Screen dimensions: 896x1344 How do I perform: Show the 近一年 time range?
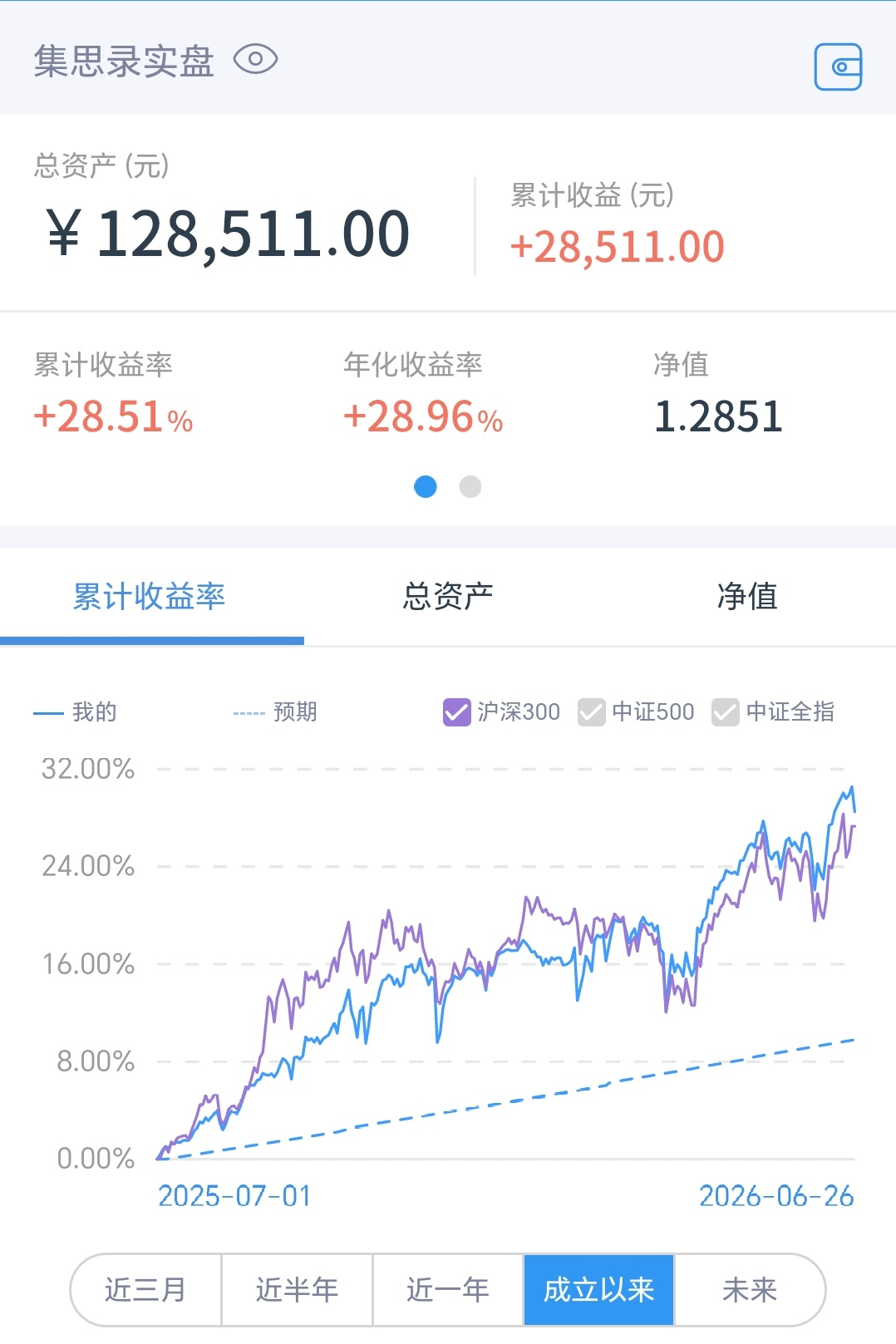[448, 1290]
